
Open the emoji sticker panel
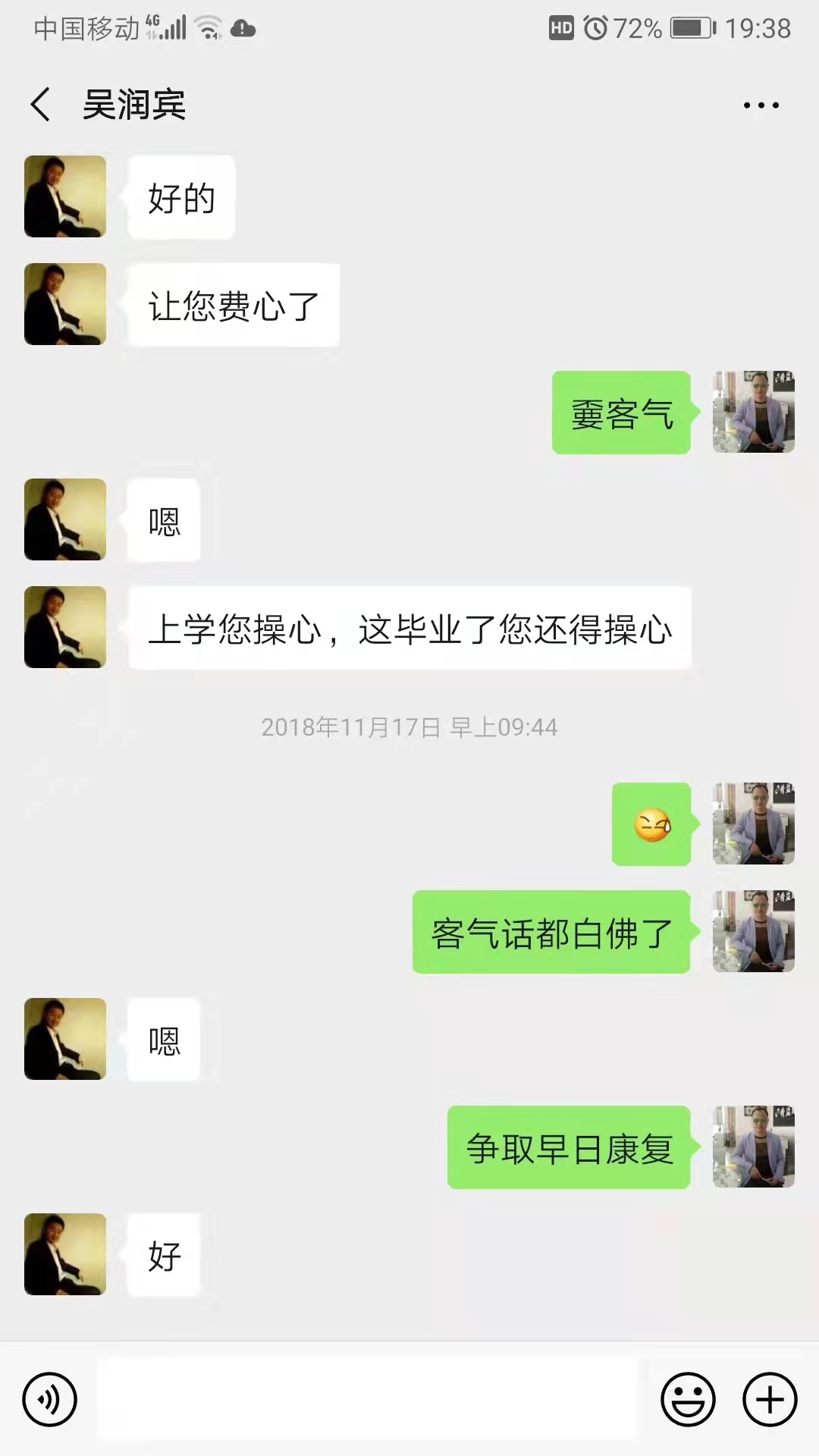coord(688,1399)
